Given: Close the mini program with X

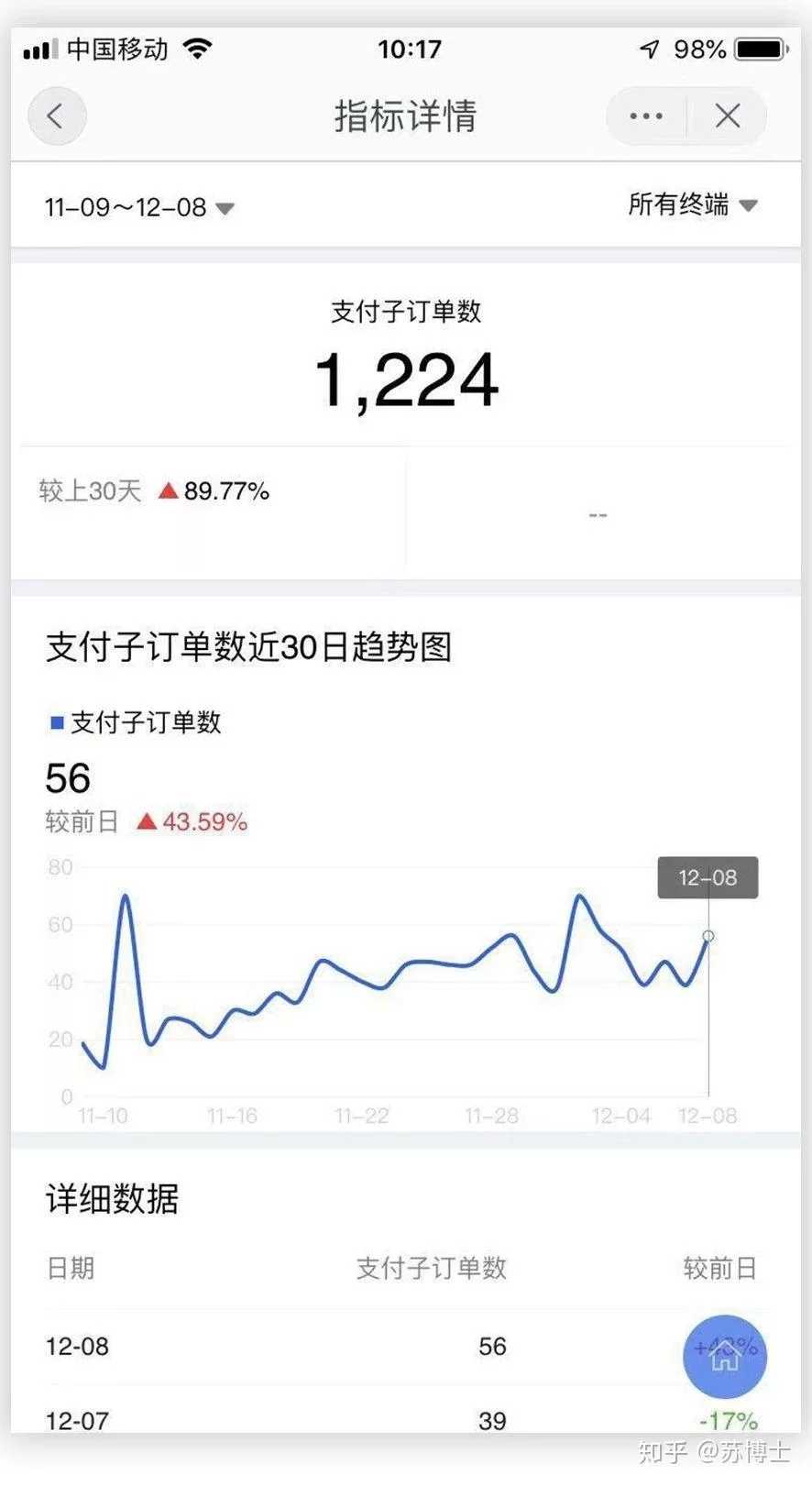Looking at the screenshot, I should tap(728, 116).
